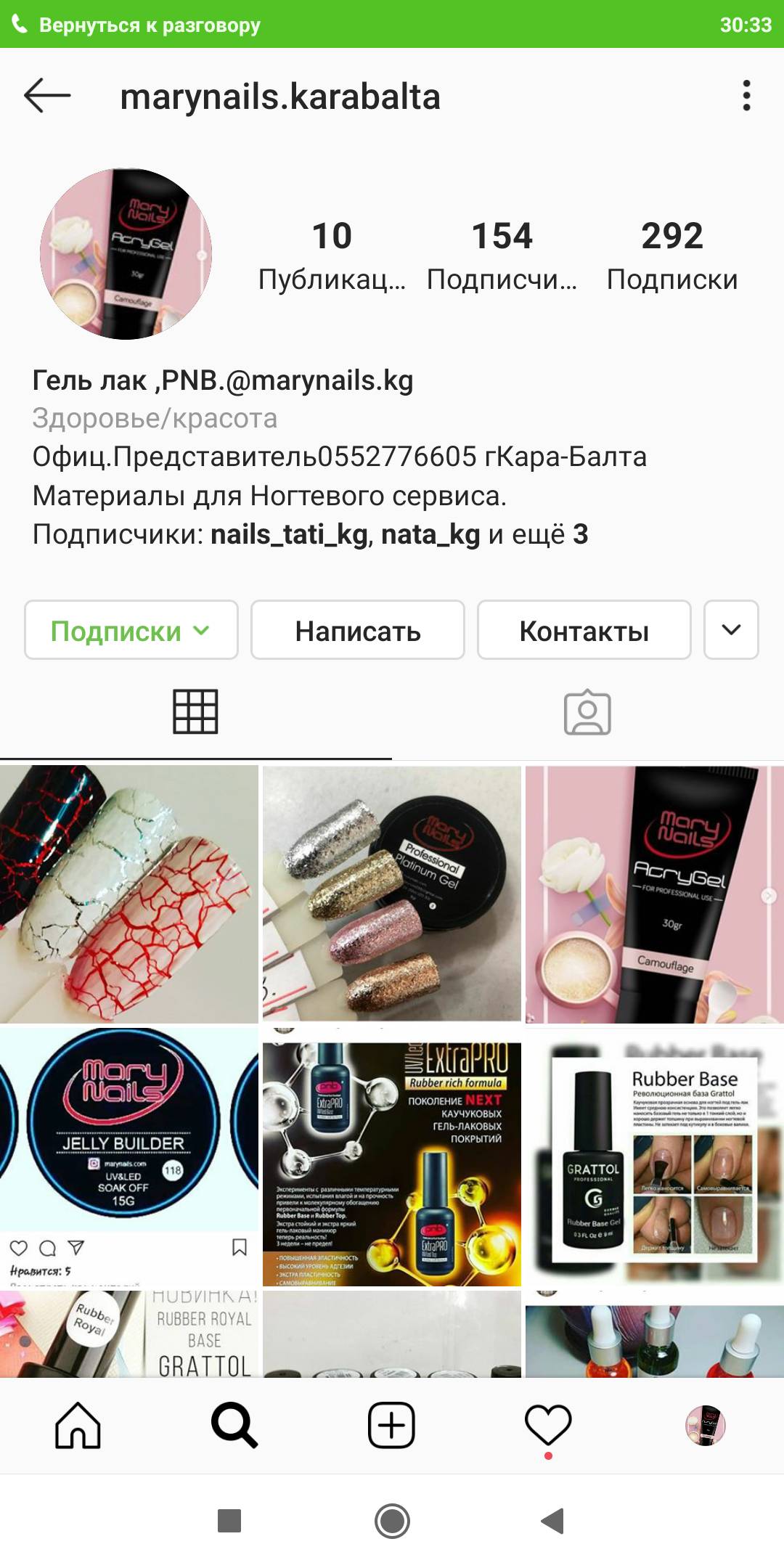Screen dimensions: 784x1568
Task: Open the activity heart tab
Action: [x=548, y=1426]
